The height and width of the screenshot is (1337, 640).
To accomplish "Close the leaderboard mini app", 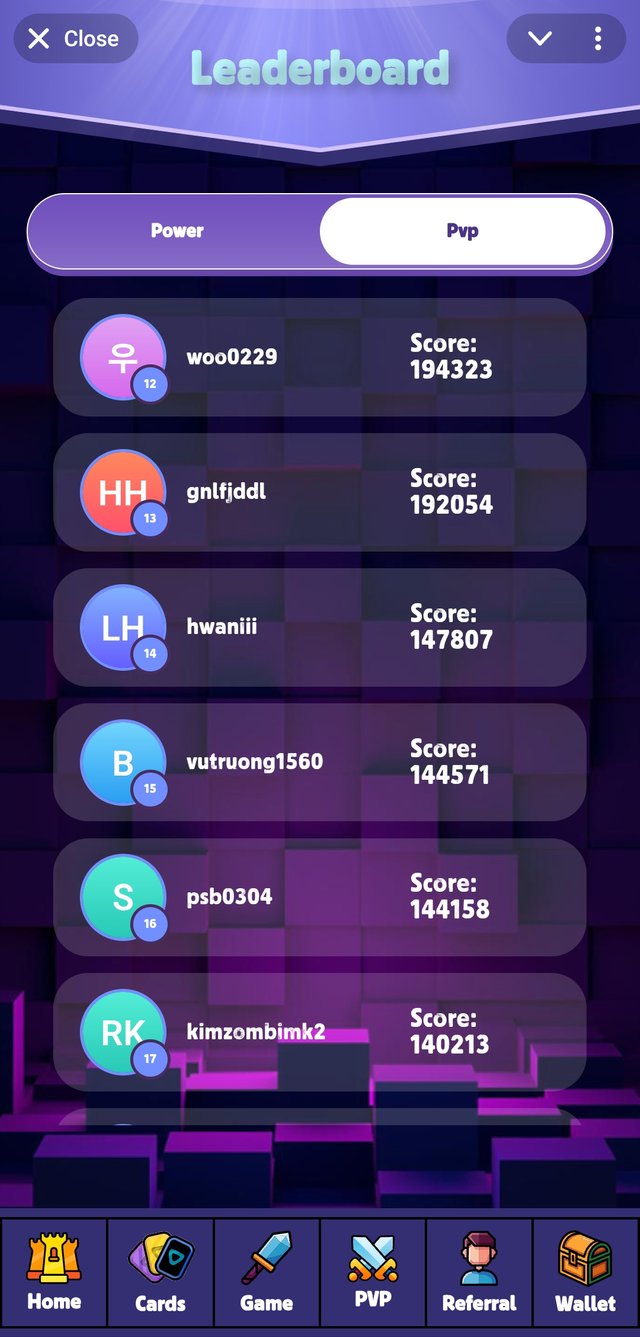I will tap(74, 39).
